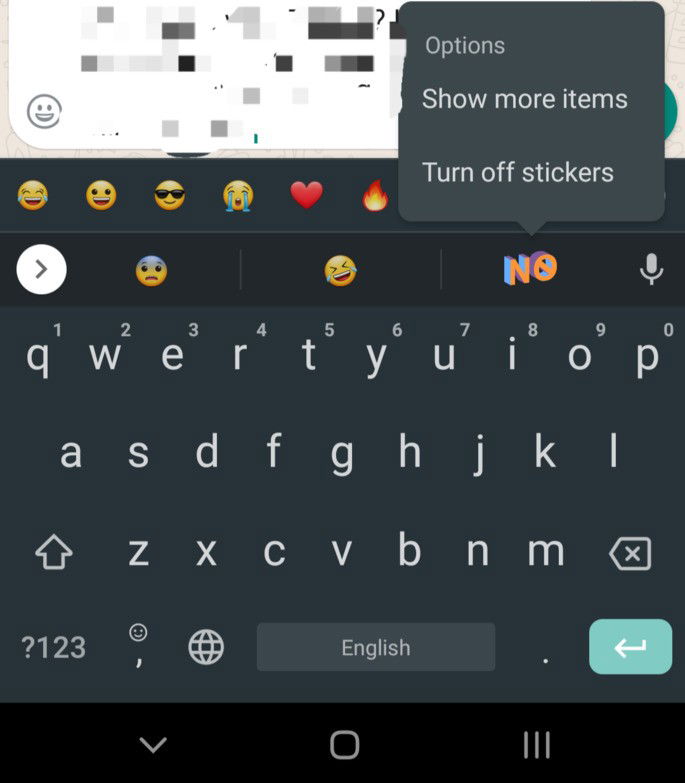Image resolution: width=685 pixels, height=783 pixels.
Task: Insert the fire emoji
Action: pyautogui.click(x=375, y=195)
